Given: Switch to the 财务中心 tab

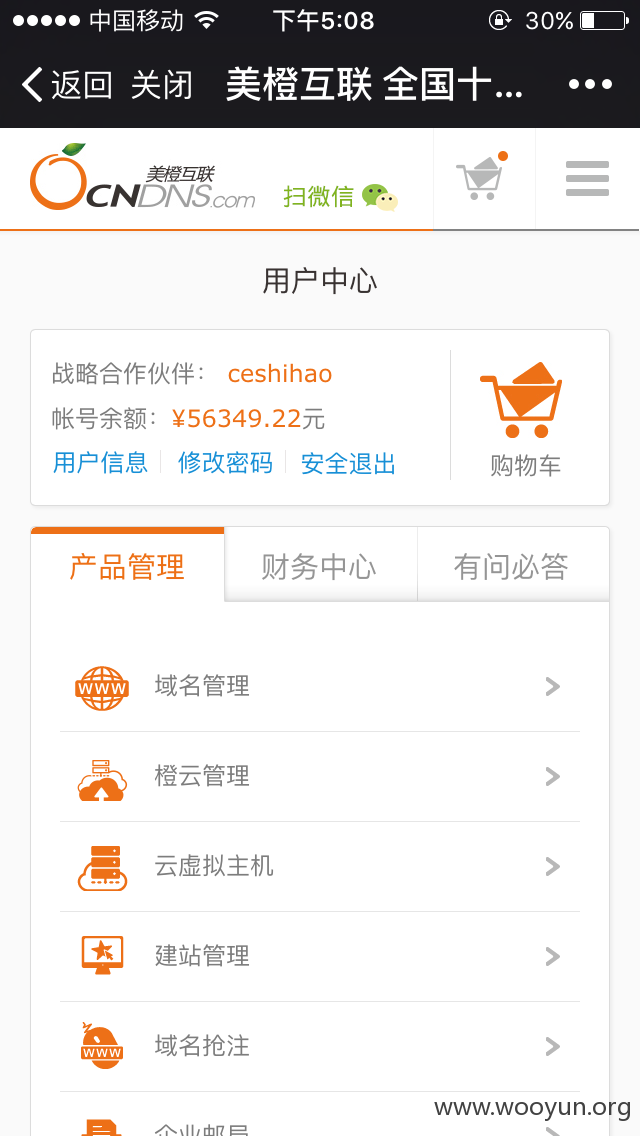Looking at the screenshot, I should coord(320,566).
